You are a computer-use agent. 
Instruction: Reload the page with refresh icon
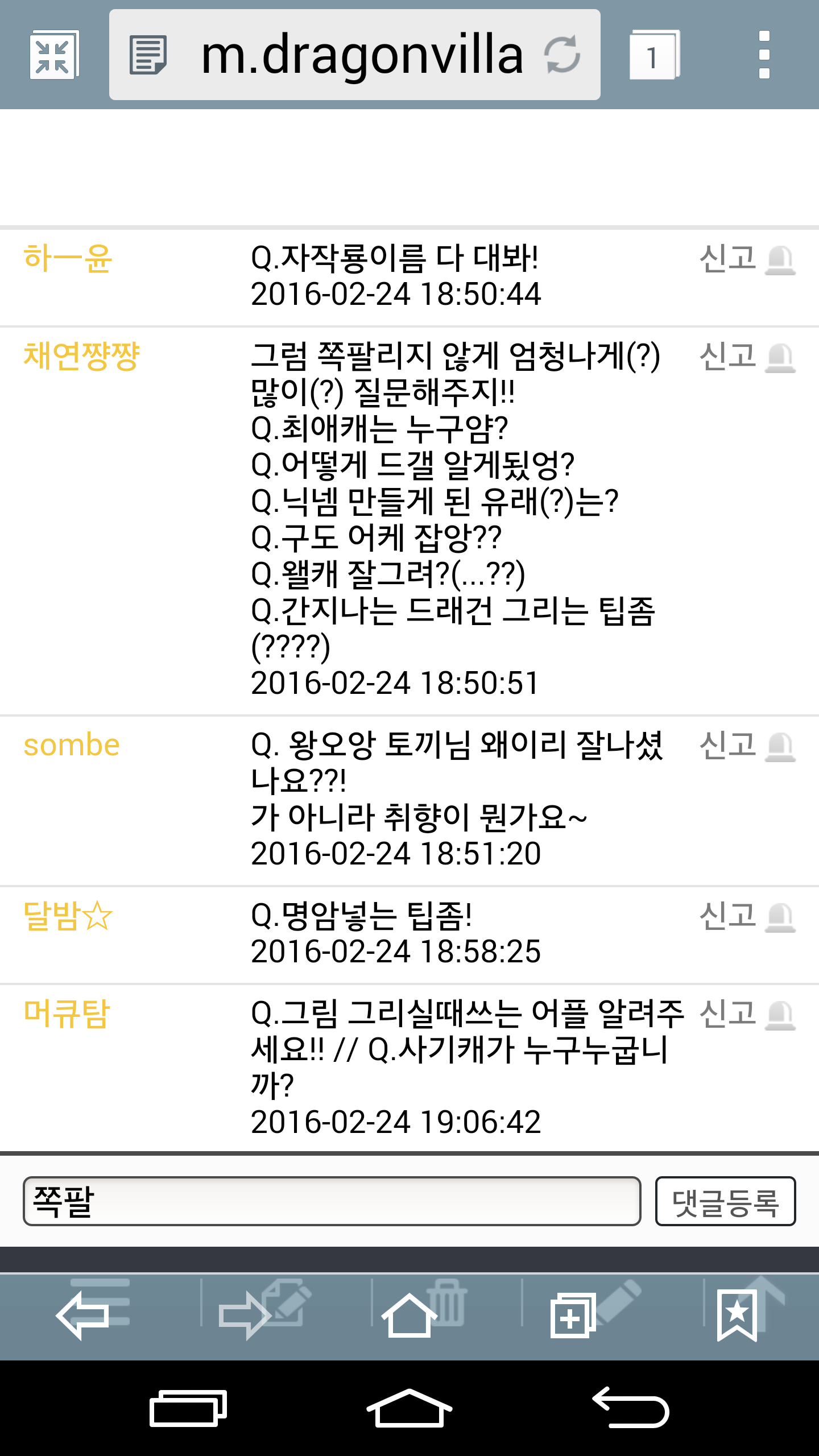[562, 55]
